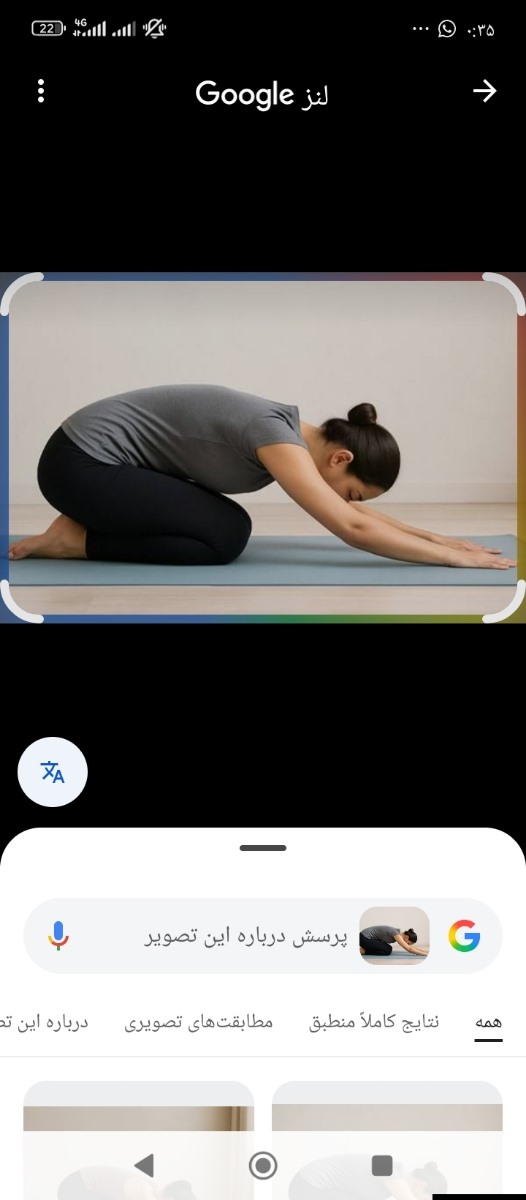Open recent apps with square button
The image size is (526, 1200).
[x=382, y=1165]
